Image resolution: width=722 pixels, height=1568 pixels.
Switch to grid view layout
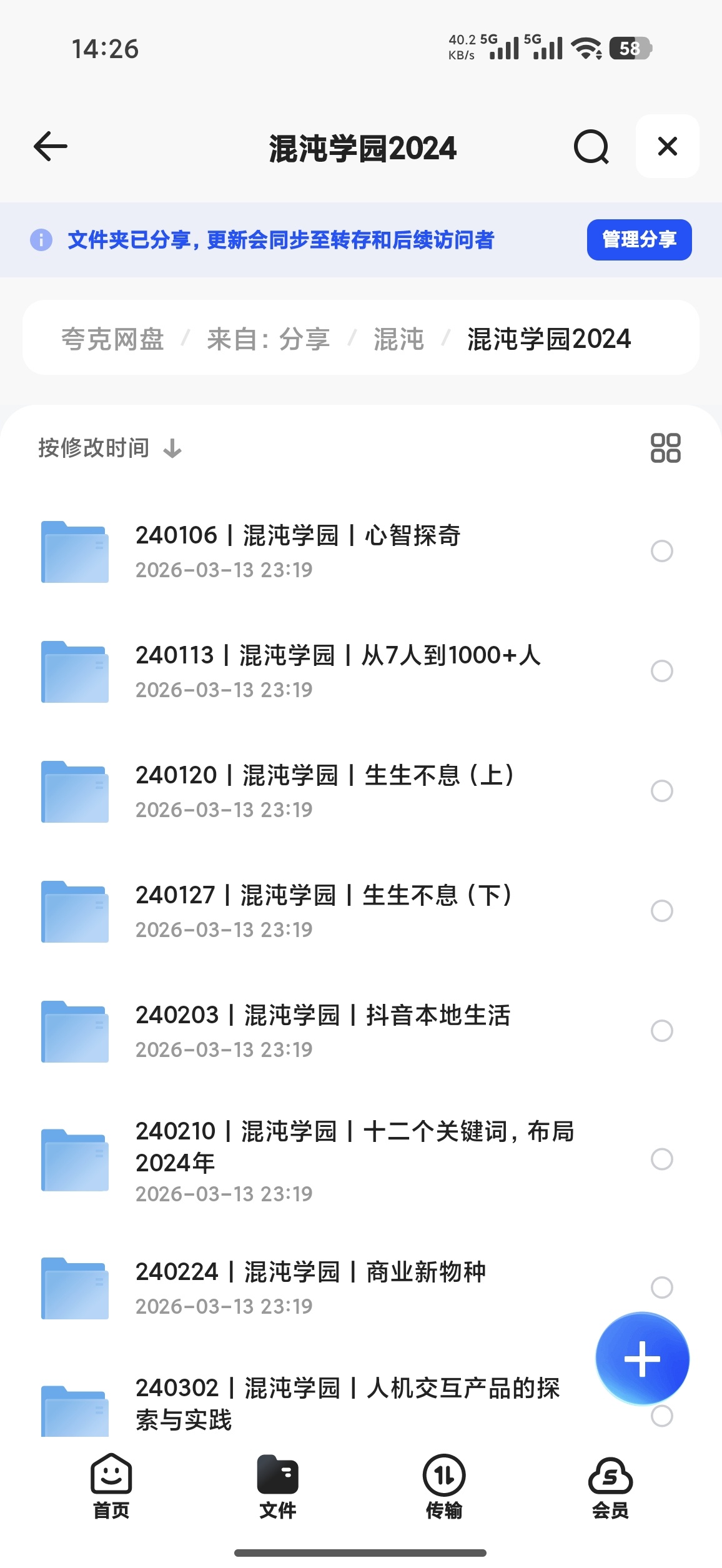[x=663, y=447]
